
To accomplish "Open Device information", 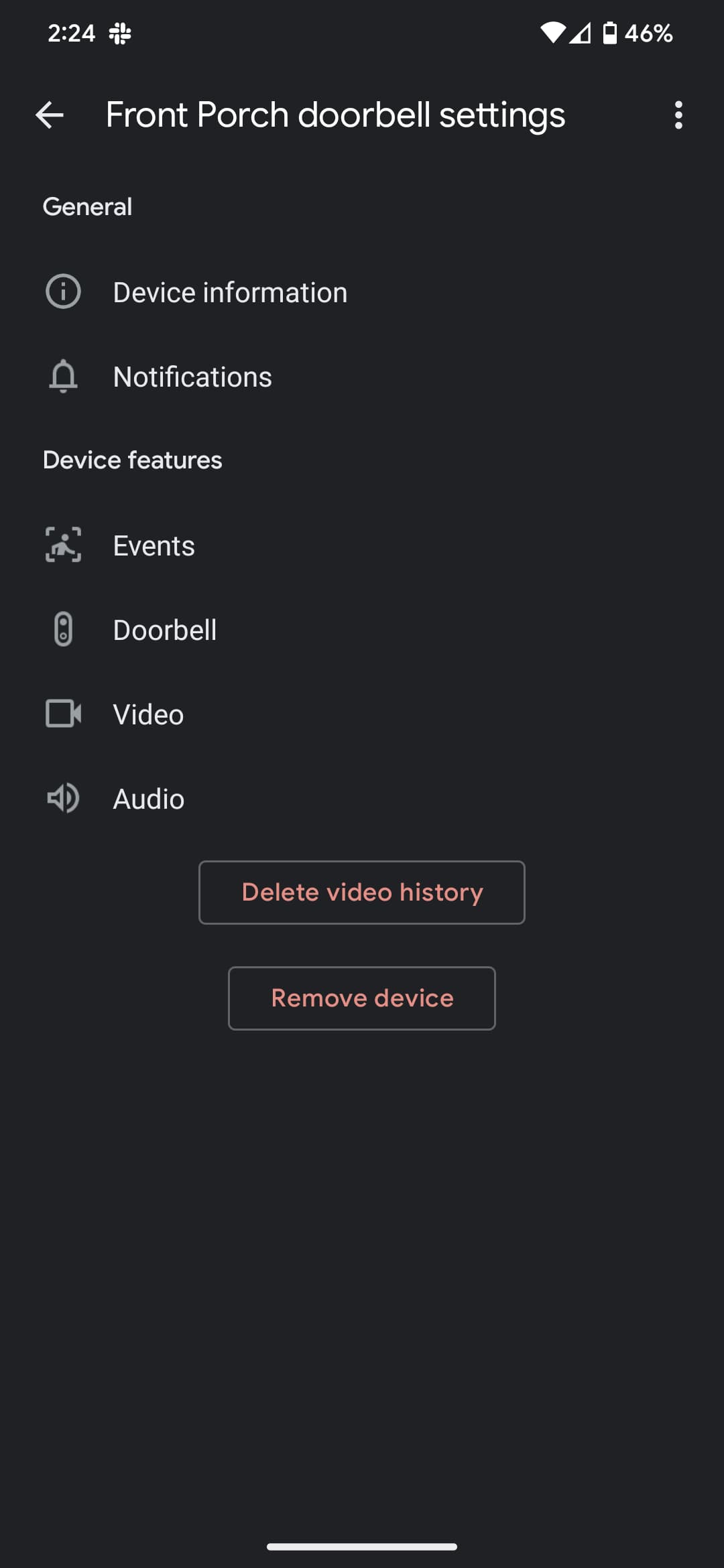I will [x=229, y=292].
